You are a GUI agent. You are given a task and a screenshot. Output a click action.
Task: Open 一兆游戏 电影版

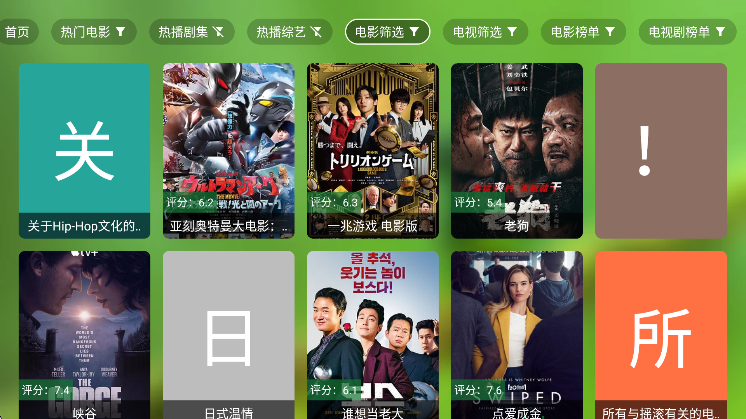(x=372, y=150)
